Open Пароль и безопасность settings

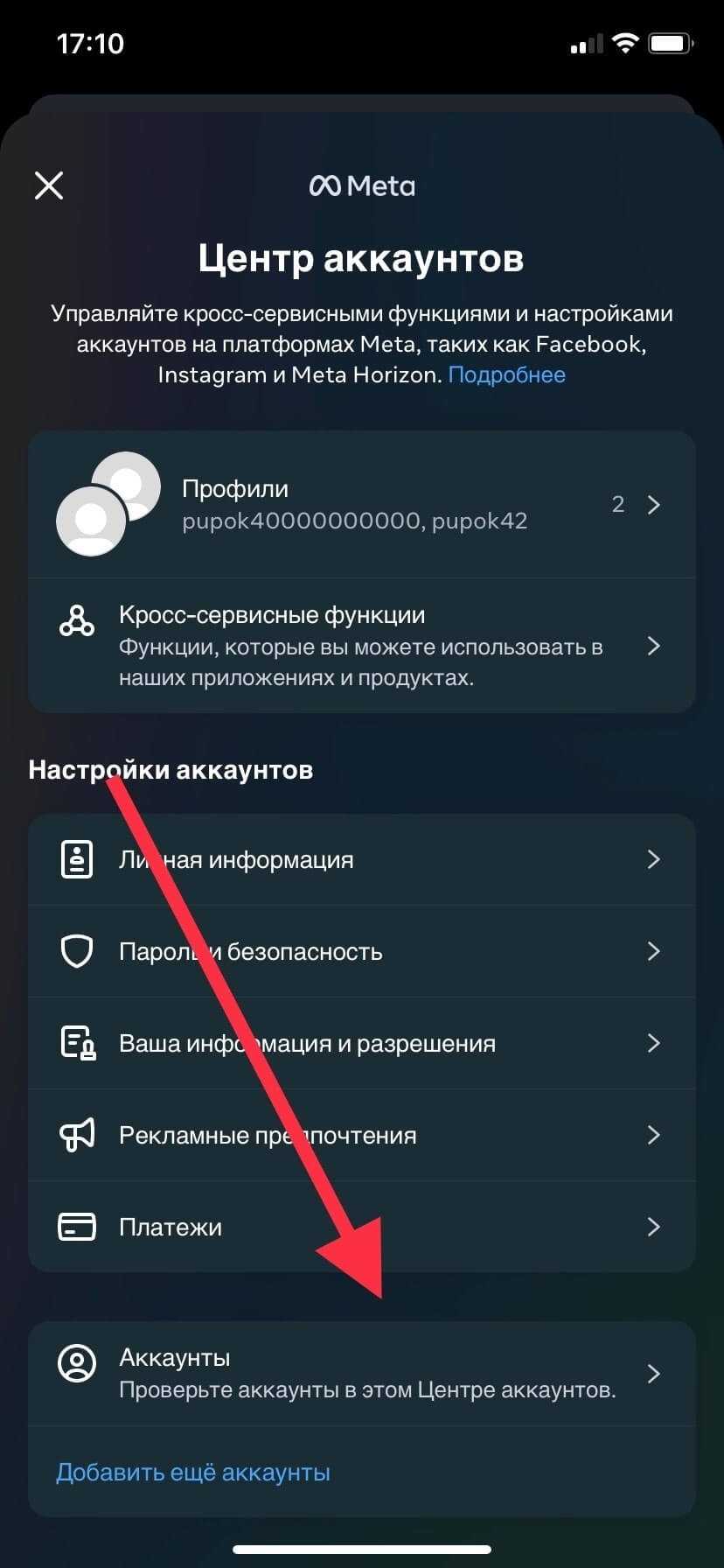(x=361, y=951)
